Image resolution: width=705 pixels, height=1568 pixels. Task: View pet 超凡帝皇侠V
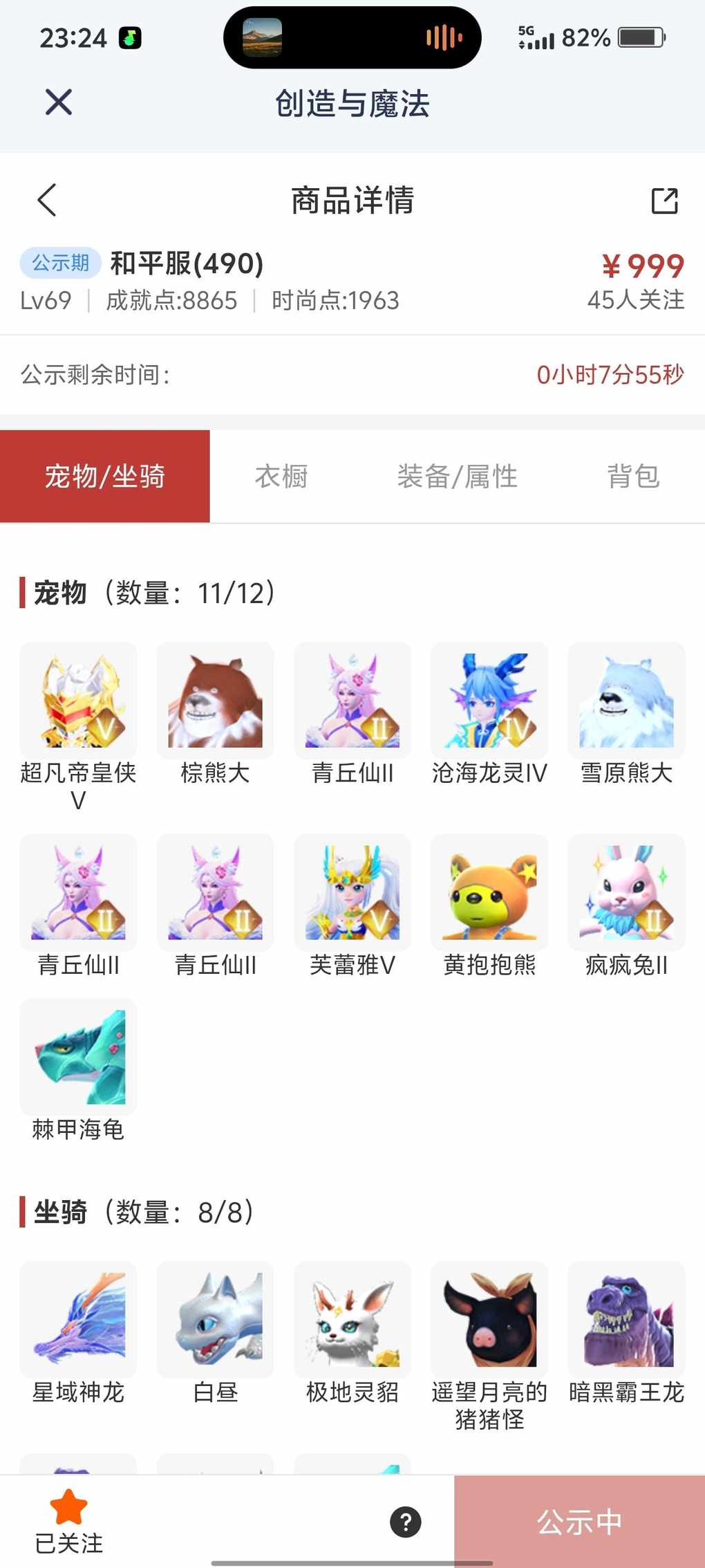point(78,701)
